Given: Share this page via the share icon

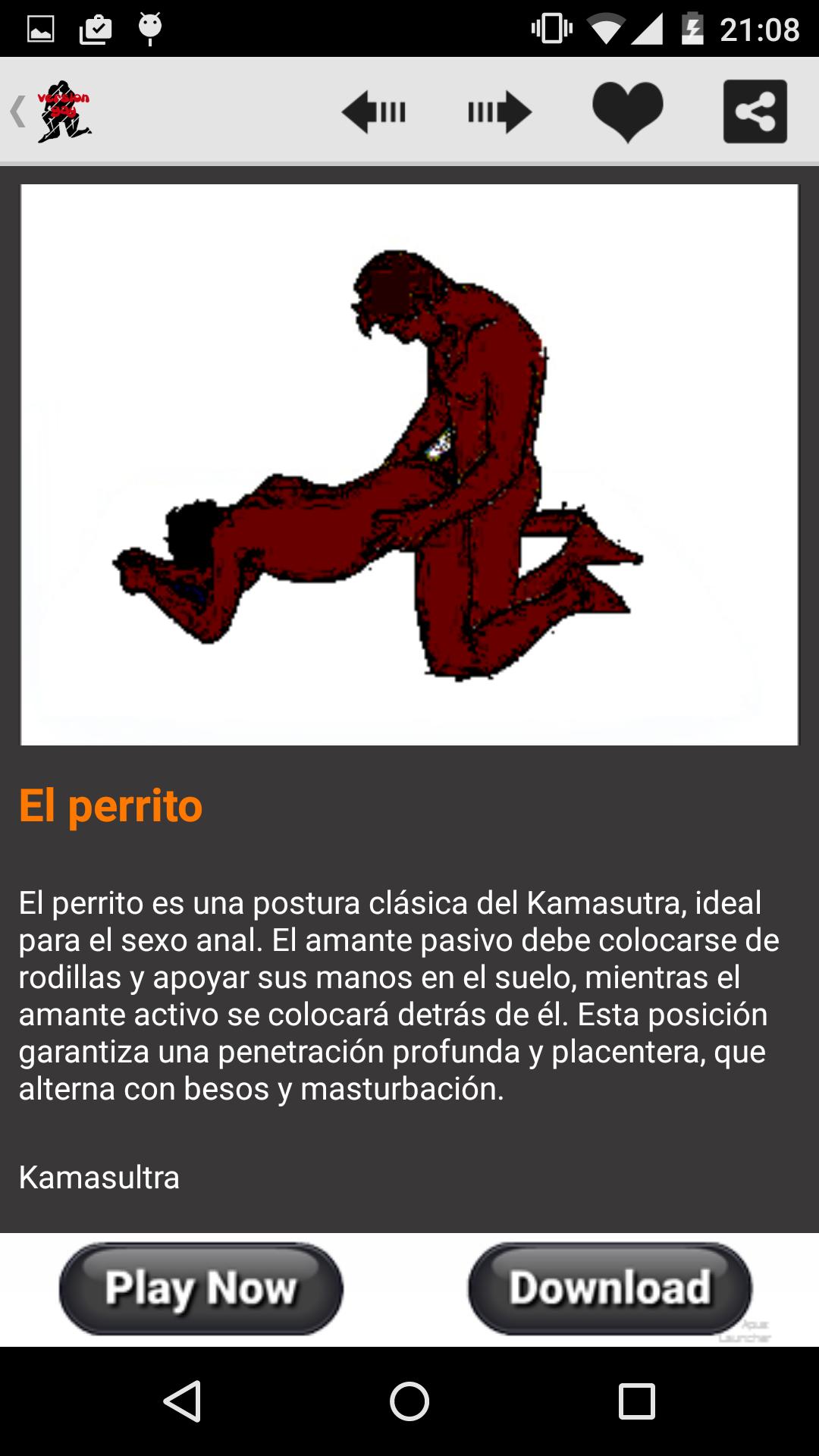Looking at the screenshot, I should pos(755,111).
